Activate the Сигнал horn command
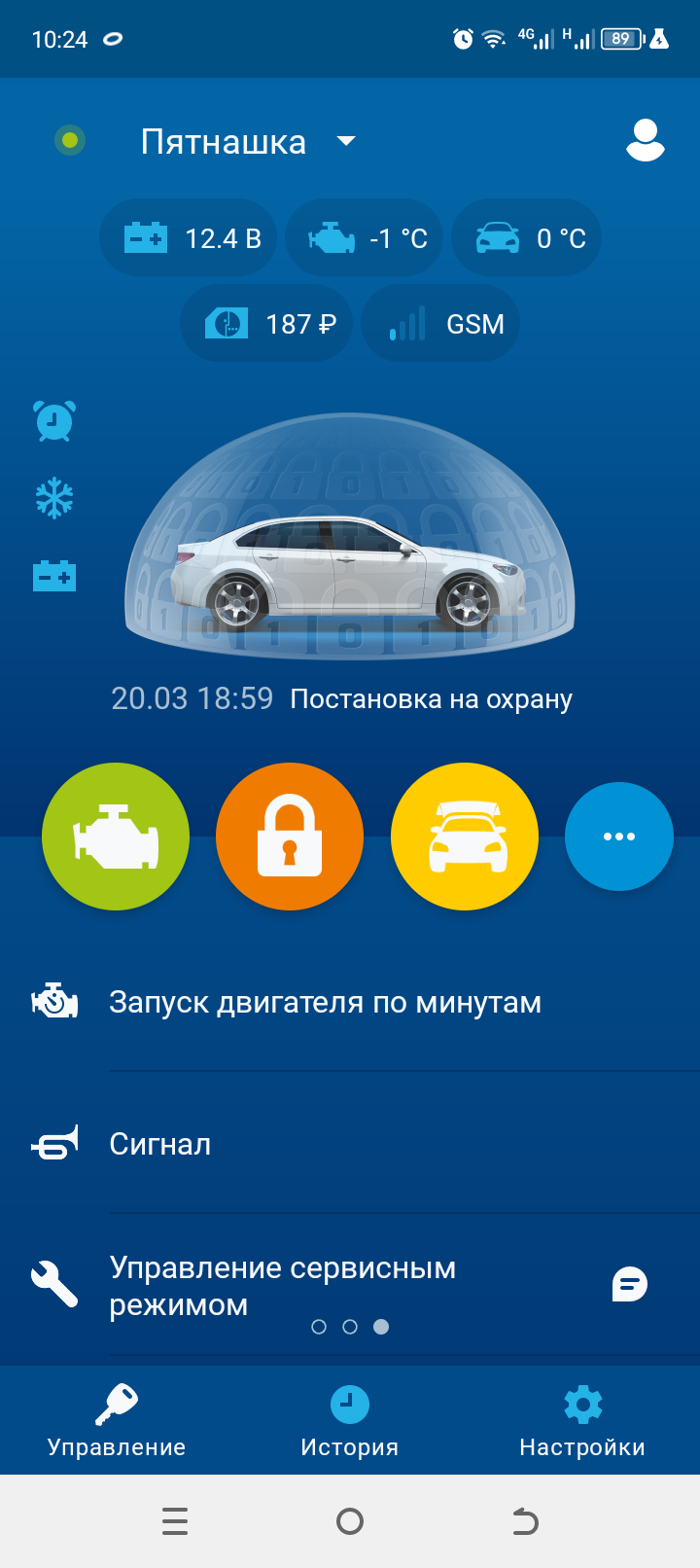Image resolution: width=700 pixels, height=1568 pixels. pos(160,1144)
